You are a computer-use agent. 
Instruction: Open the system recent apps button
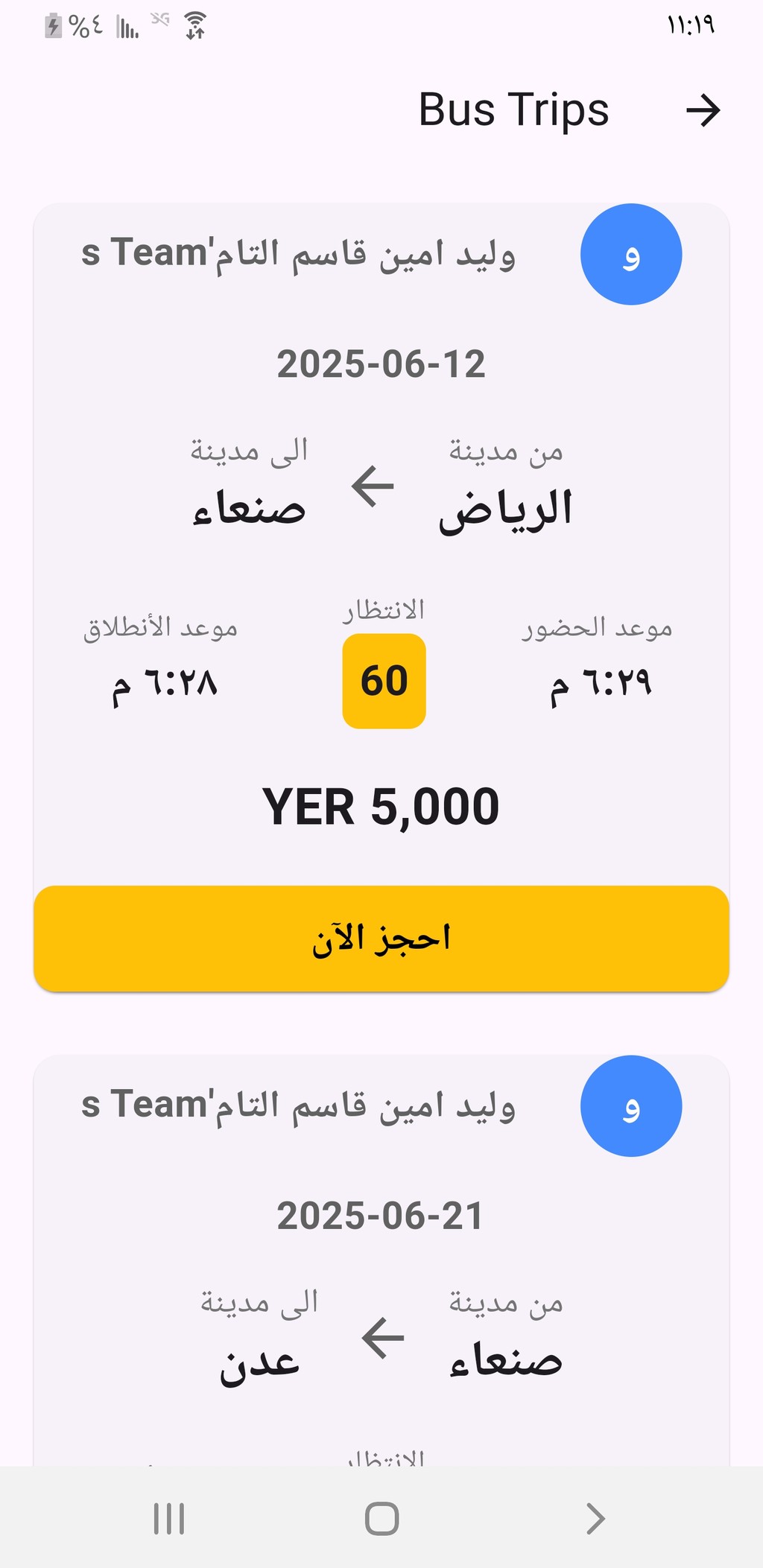[x=169, y=1518]
